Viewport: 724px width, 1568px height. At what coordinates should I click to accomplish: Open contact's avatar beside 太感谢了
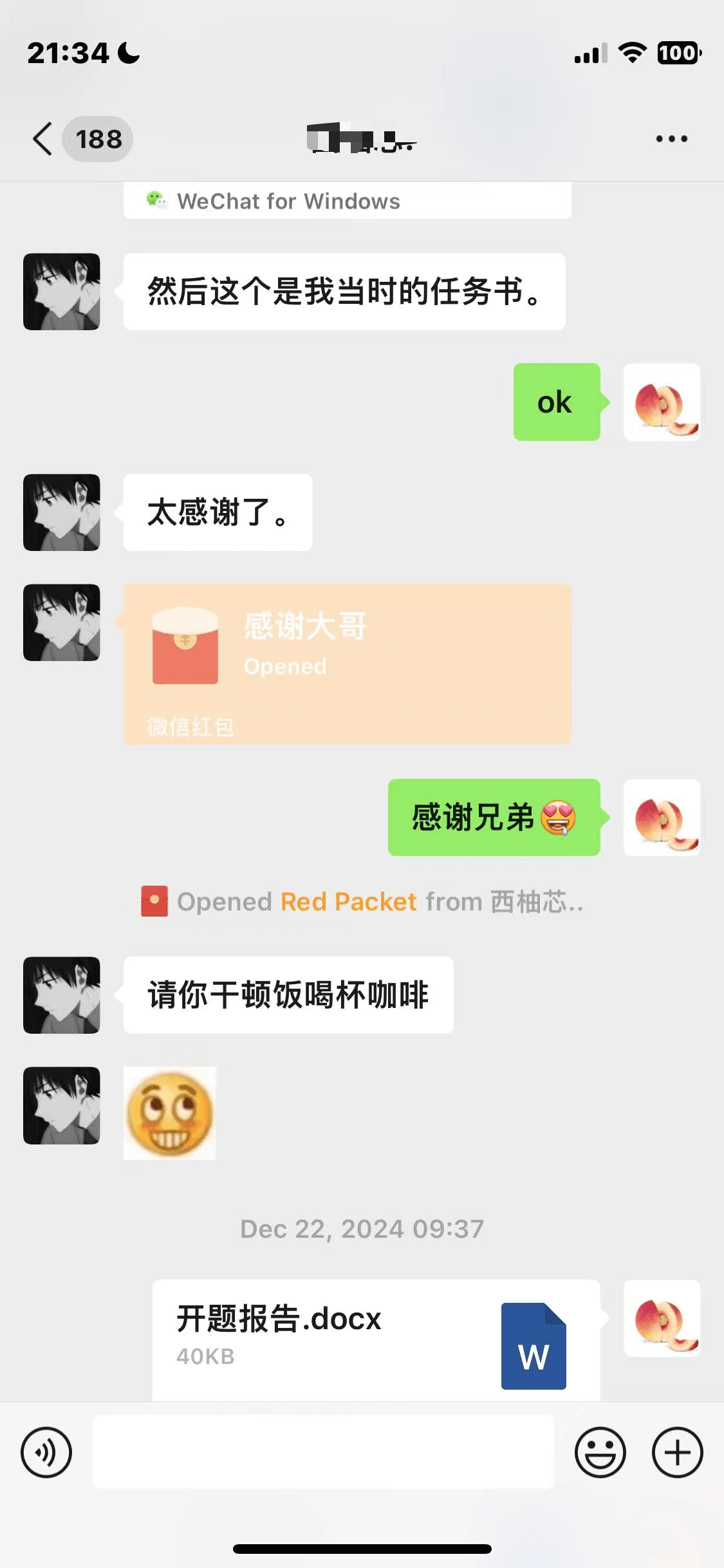pos(62,512)
